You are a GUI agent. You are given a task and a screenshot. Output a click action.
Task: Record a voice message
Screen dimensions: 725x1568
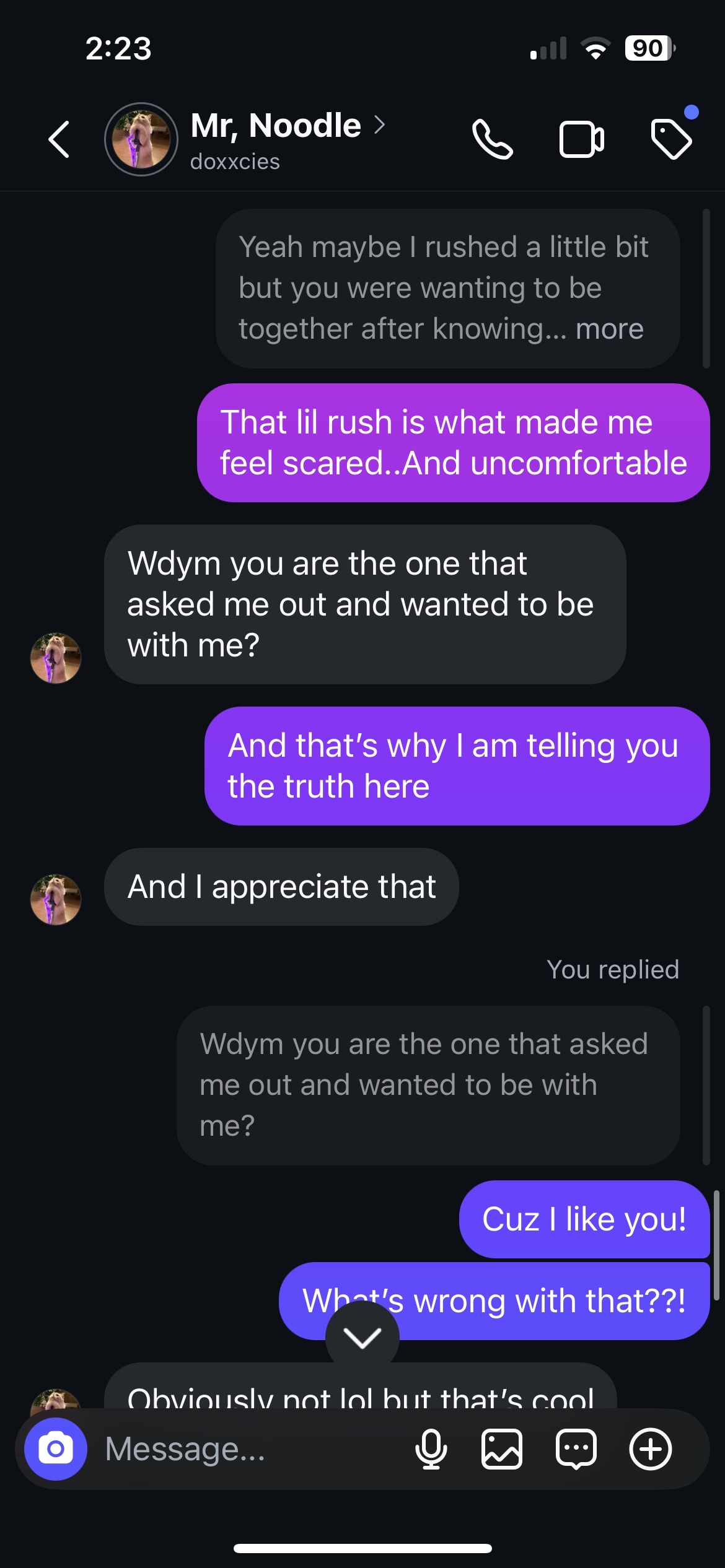tap(431, 1449)
